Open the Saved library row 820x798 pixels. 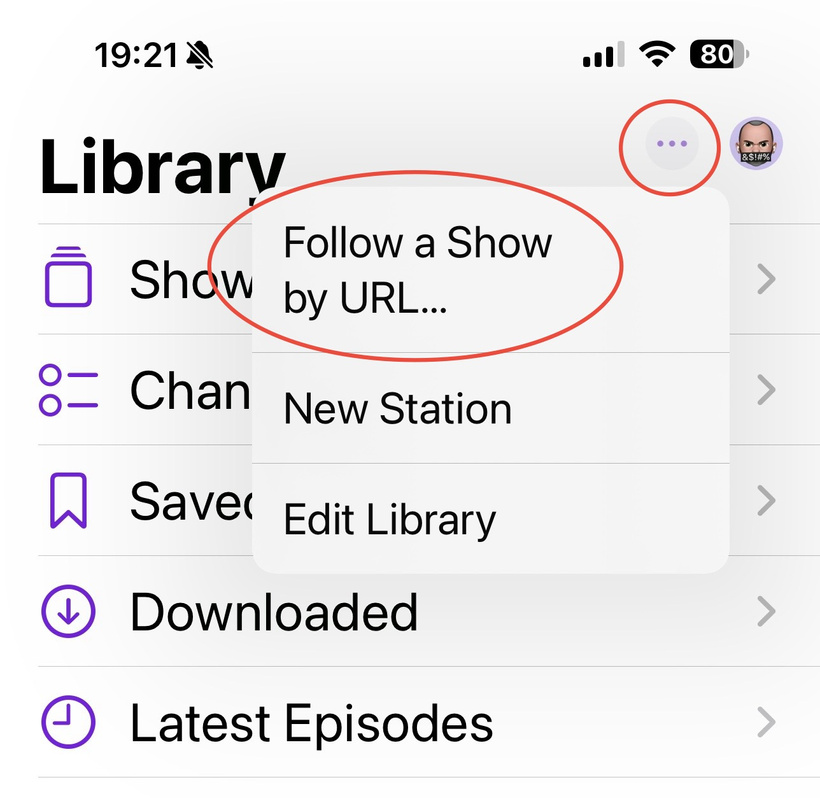click(x=150, y=501)
